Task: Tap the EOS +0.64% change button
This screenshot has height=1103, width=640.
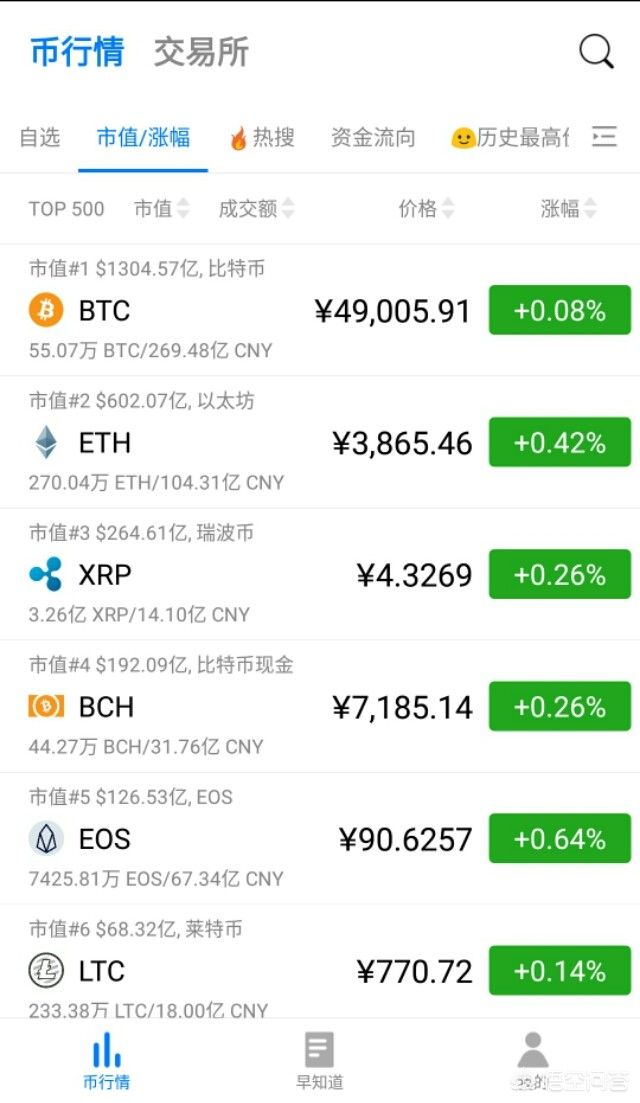Action: [x=559, y=839]
